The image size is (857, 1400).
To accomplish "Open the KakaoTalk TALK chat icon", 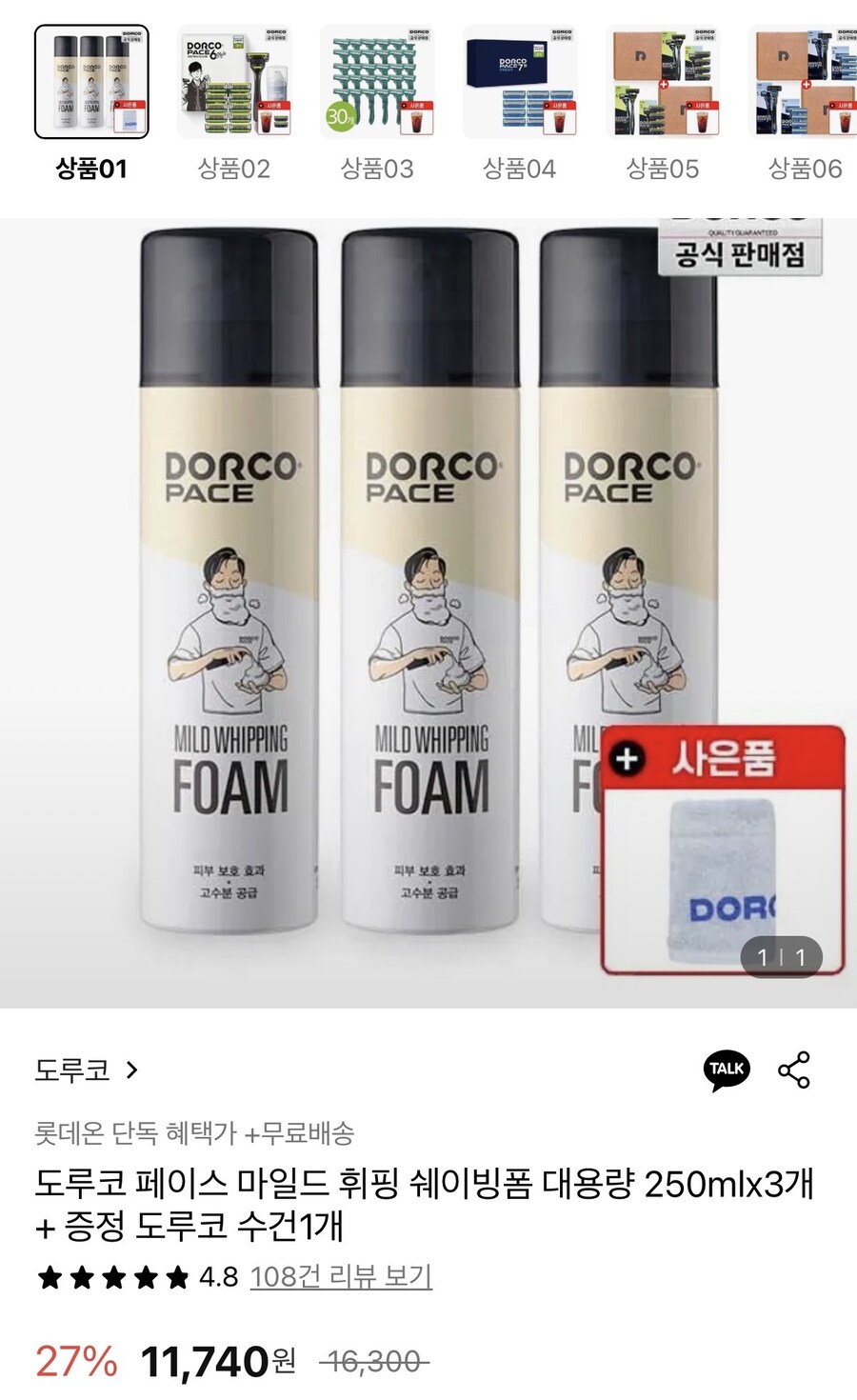I will 727,1070.
